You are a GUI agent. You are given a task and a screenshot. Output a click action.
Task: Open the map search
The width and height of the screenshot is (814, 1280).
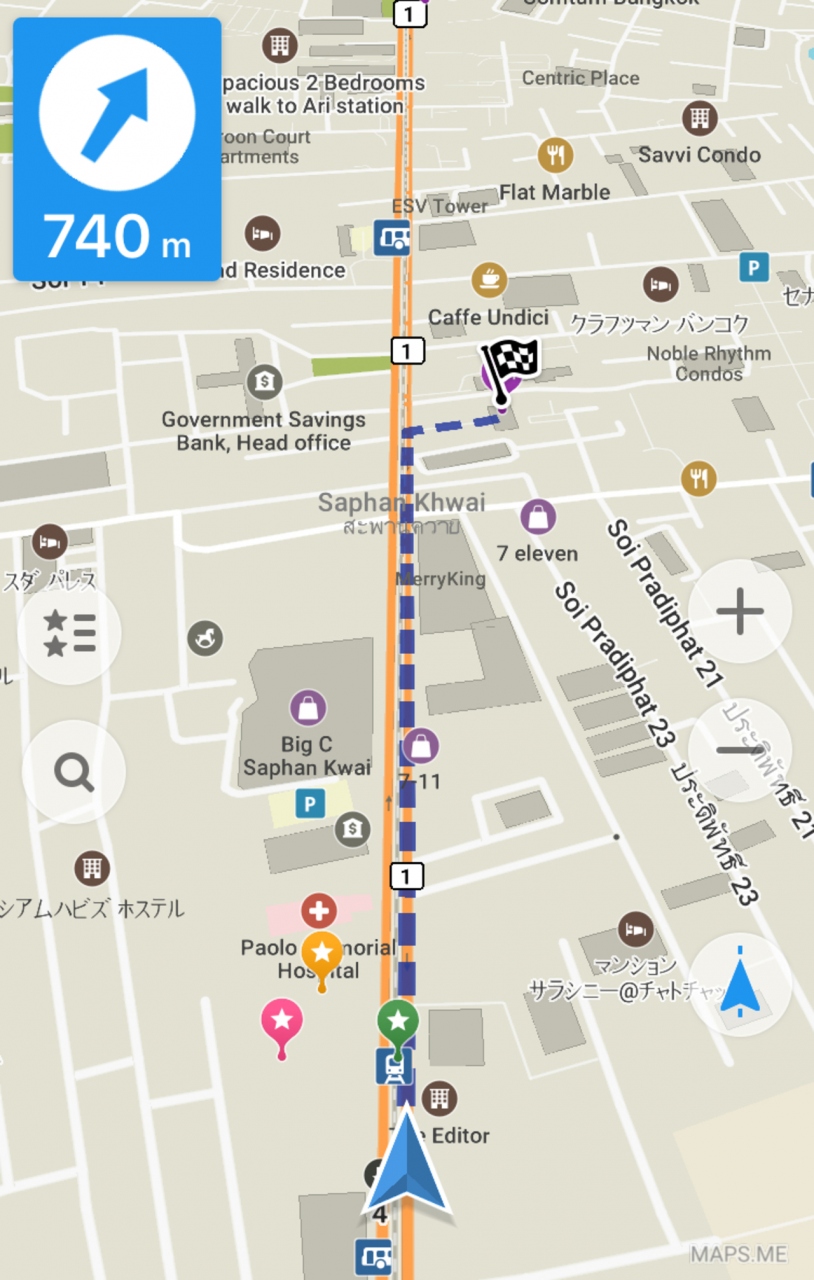pyautogui.click(x=74, y=772)
